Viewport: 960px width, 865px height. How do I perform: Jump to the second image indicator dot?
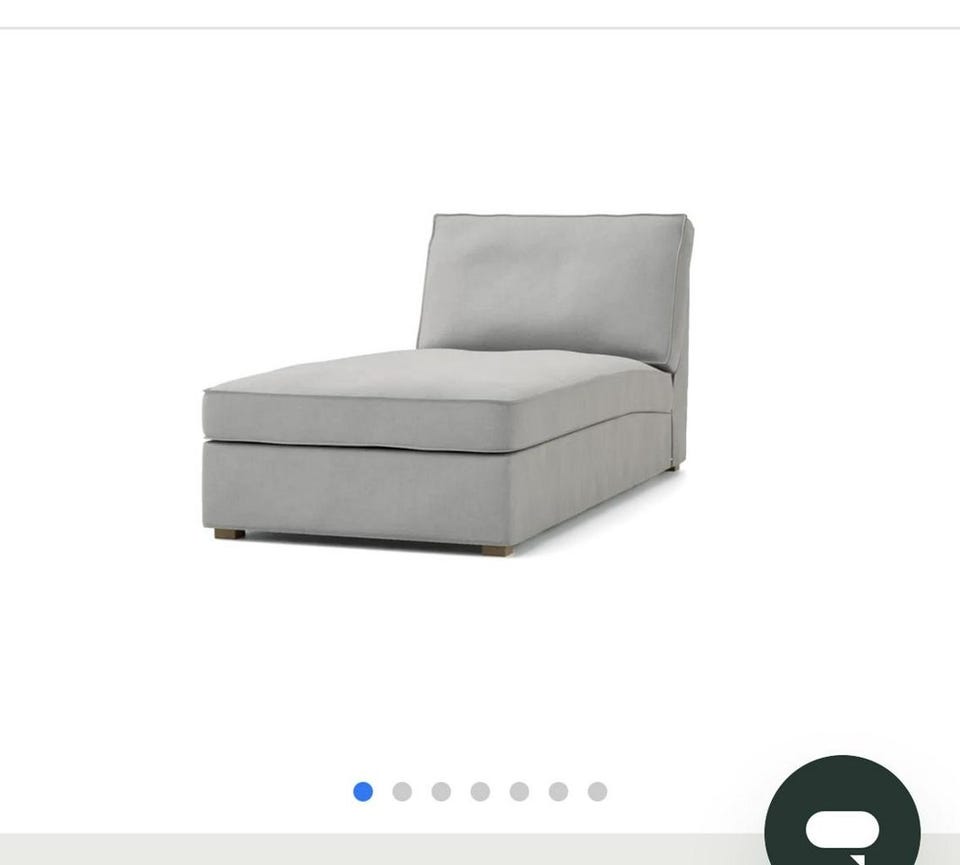coord(402,792)
